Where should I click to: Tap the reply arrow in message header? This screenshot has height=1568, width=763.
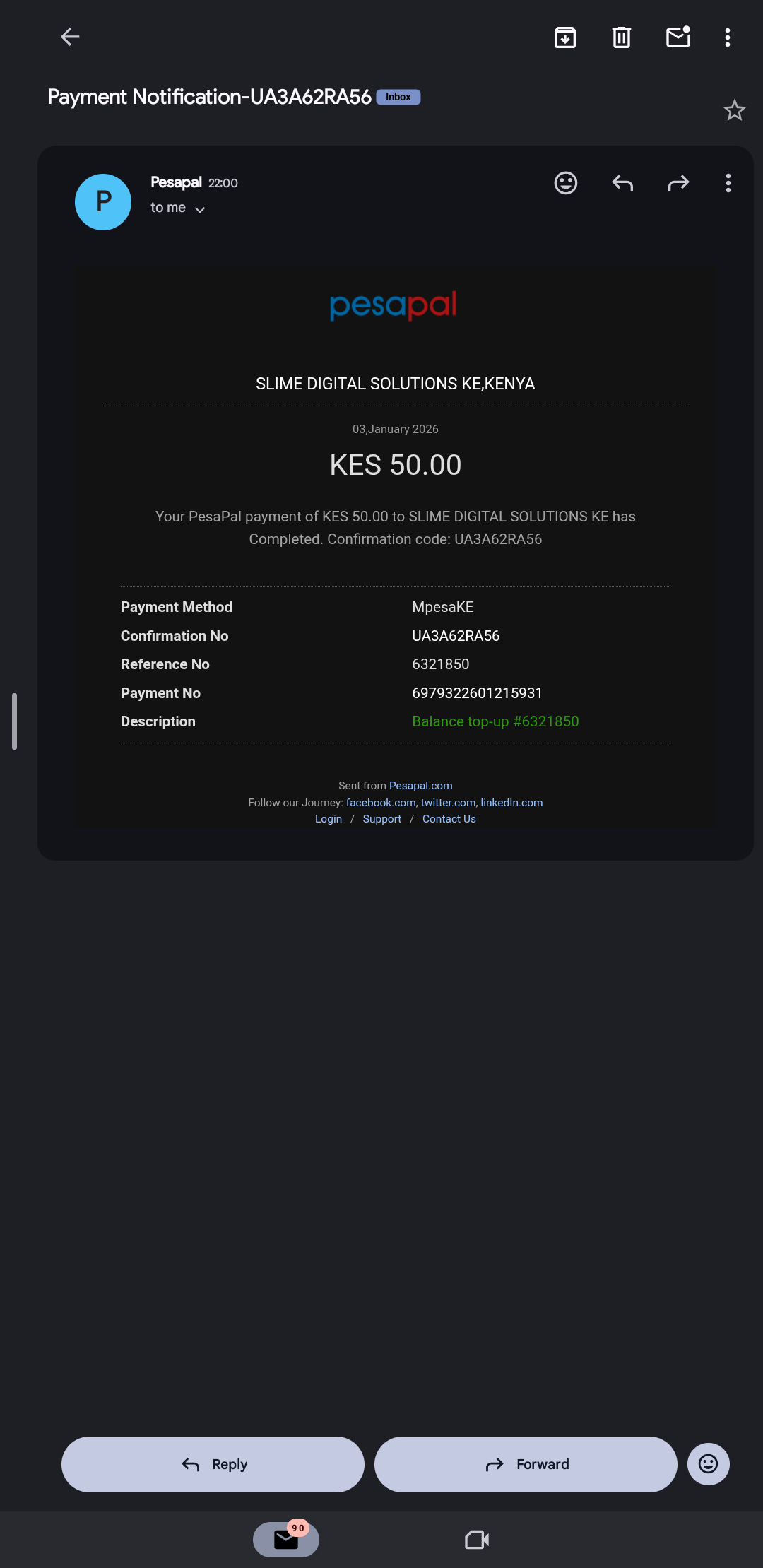[622, 183]
